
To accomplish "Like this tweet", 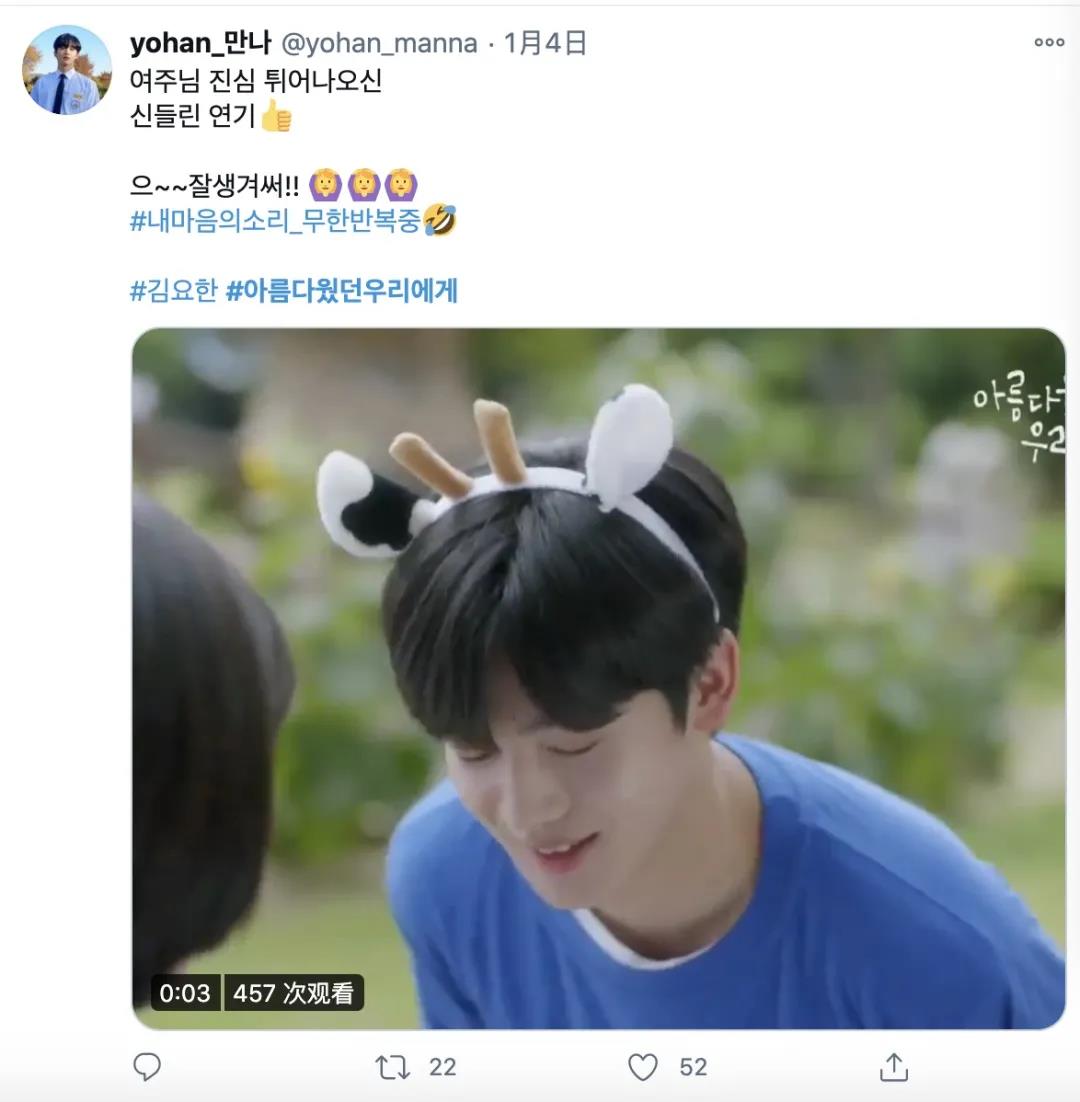I will (643, 1066).
